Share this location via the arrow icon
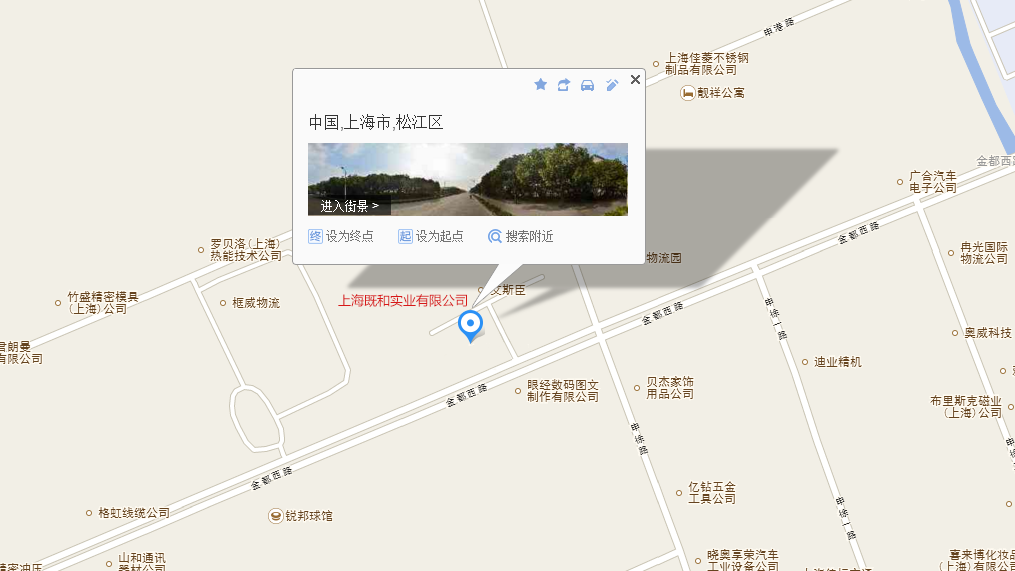 564,85
